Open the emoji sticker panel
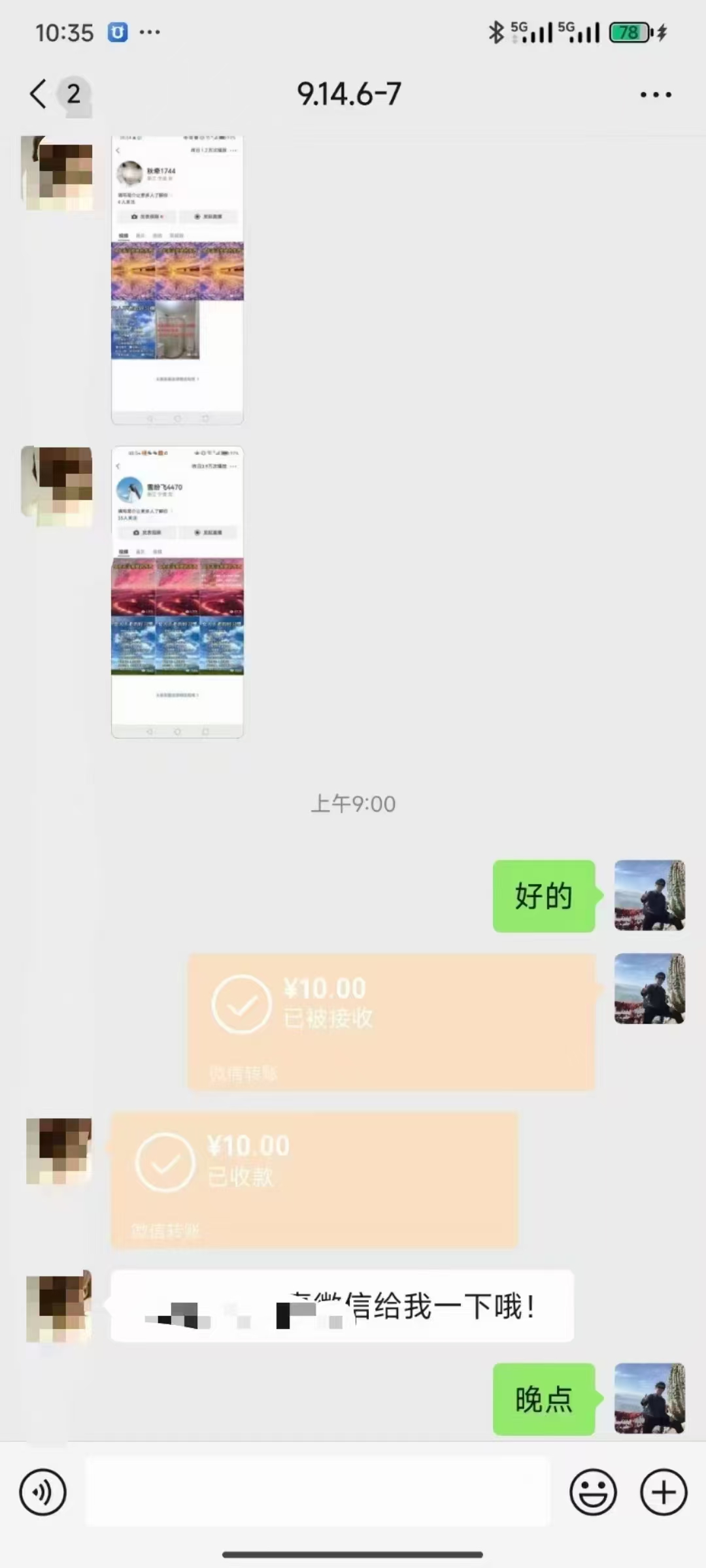This screenshot has height=1568, width=706. pyautogui.click(x=593, y=1492)
